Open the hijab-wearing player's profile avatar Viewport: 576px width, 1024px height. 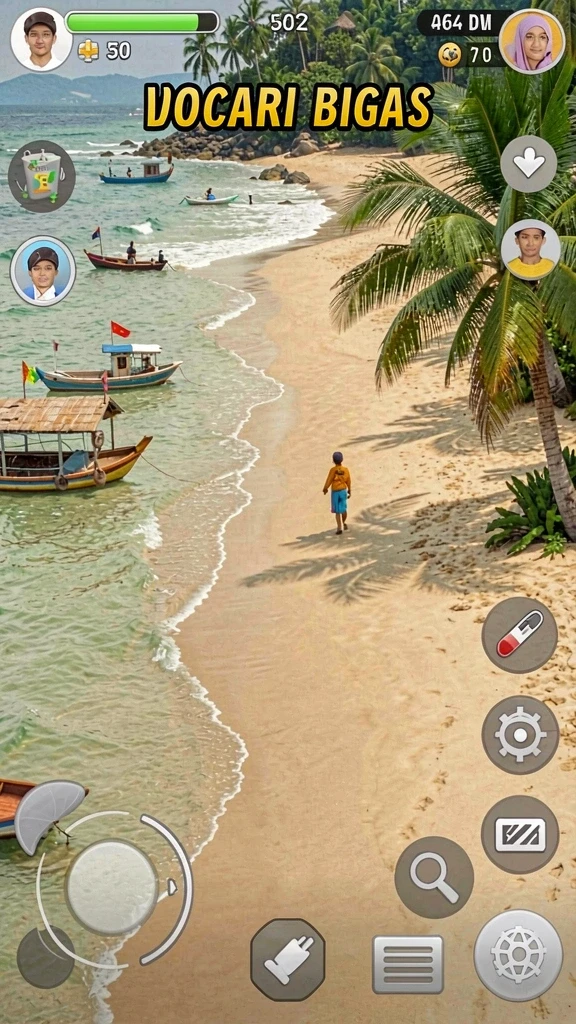pos(532,40)
